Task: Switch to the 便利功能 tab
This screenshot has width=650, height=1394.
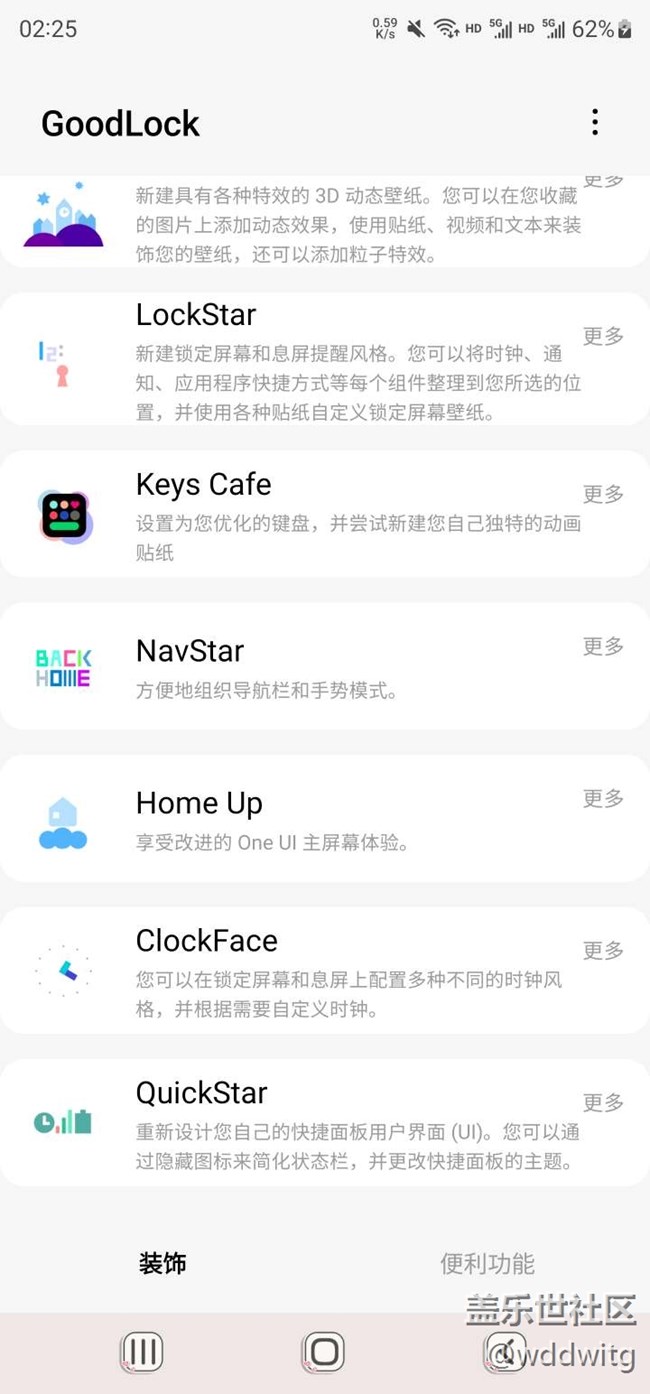Action: [x=487, y=1263]
